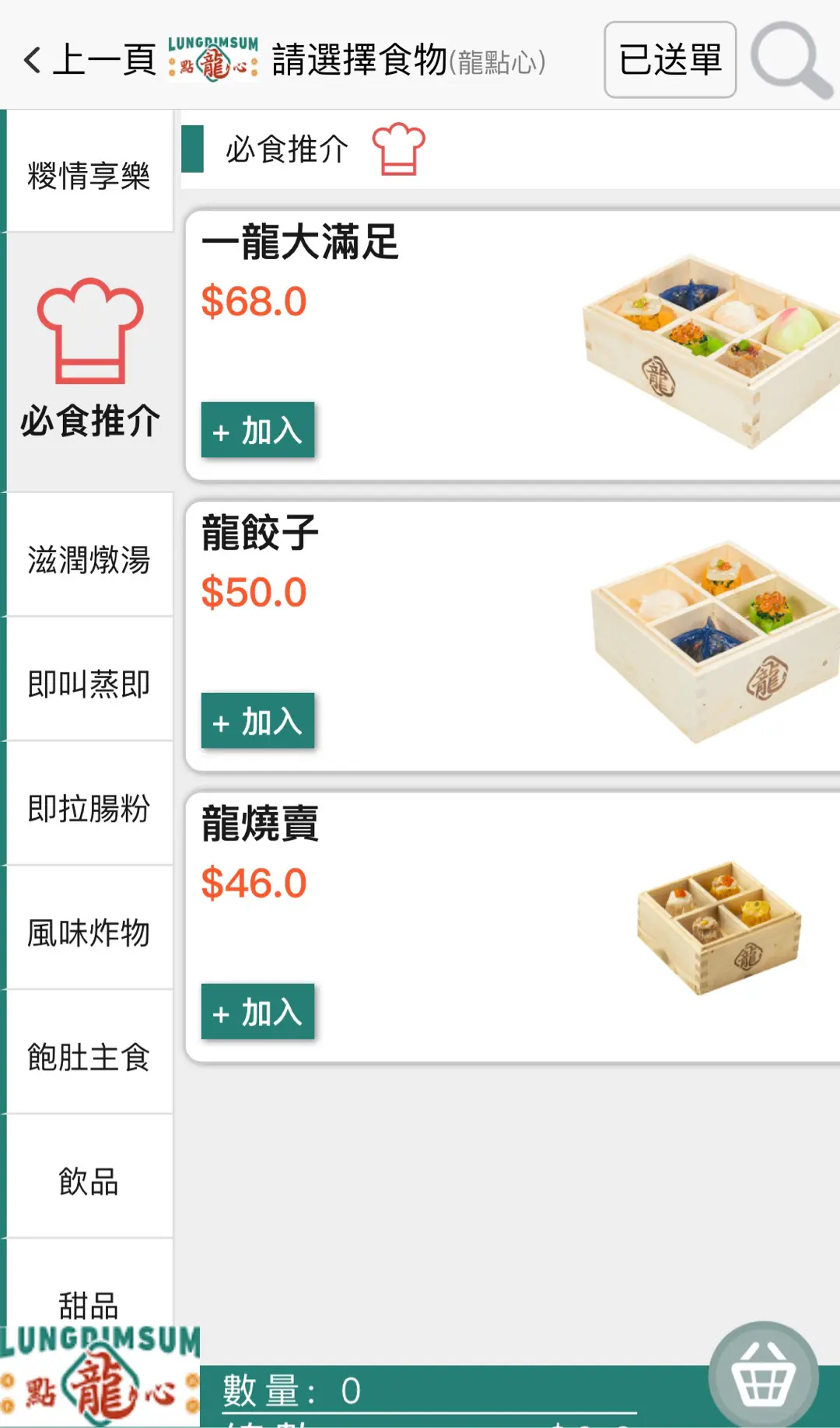Open the search magnifier icon
The width and height of the screenshot is (840, 1428).
(x=790, y=60)
